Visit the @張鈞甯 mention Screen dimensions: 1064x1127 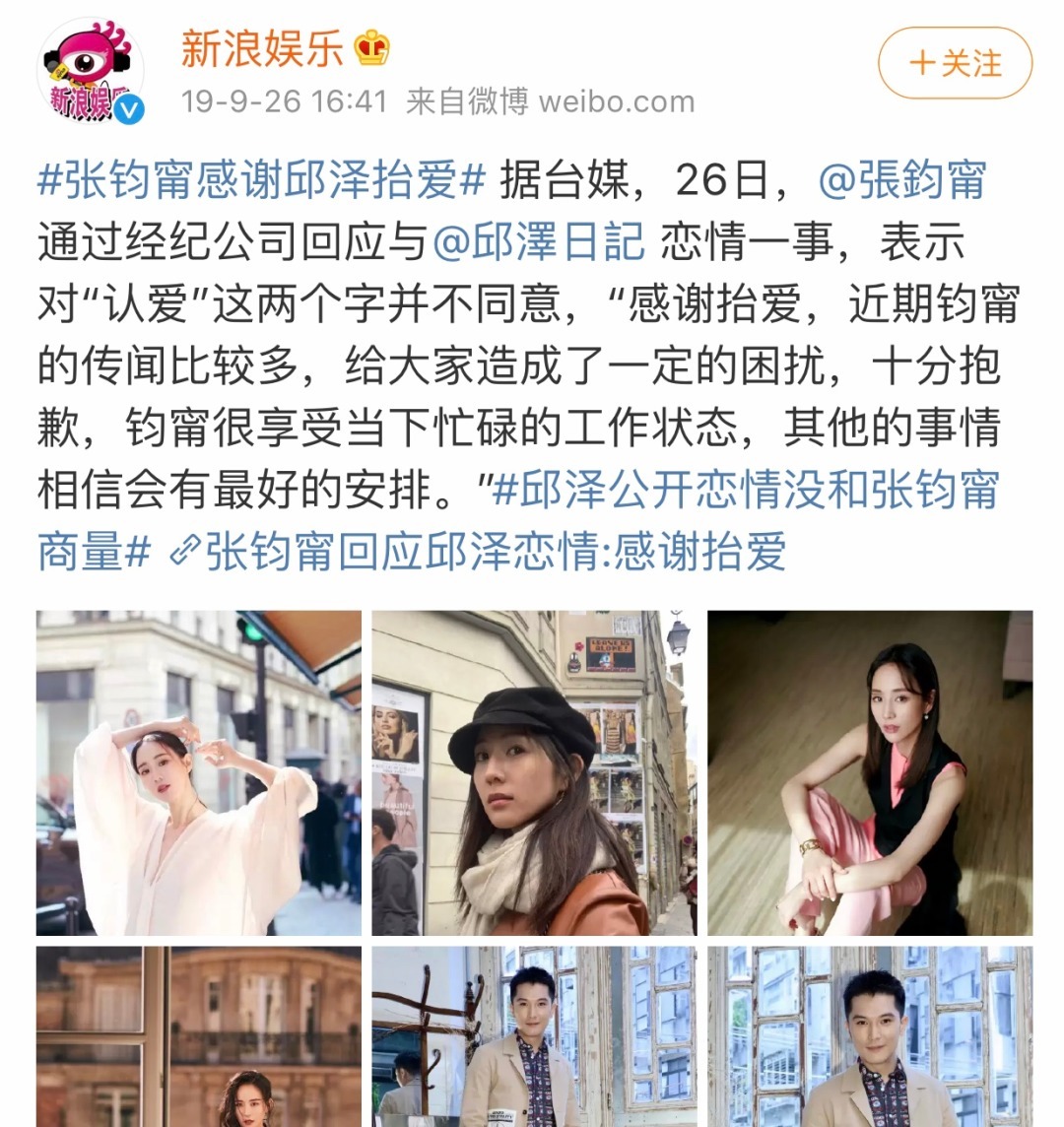coord(902,179)
